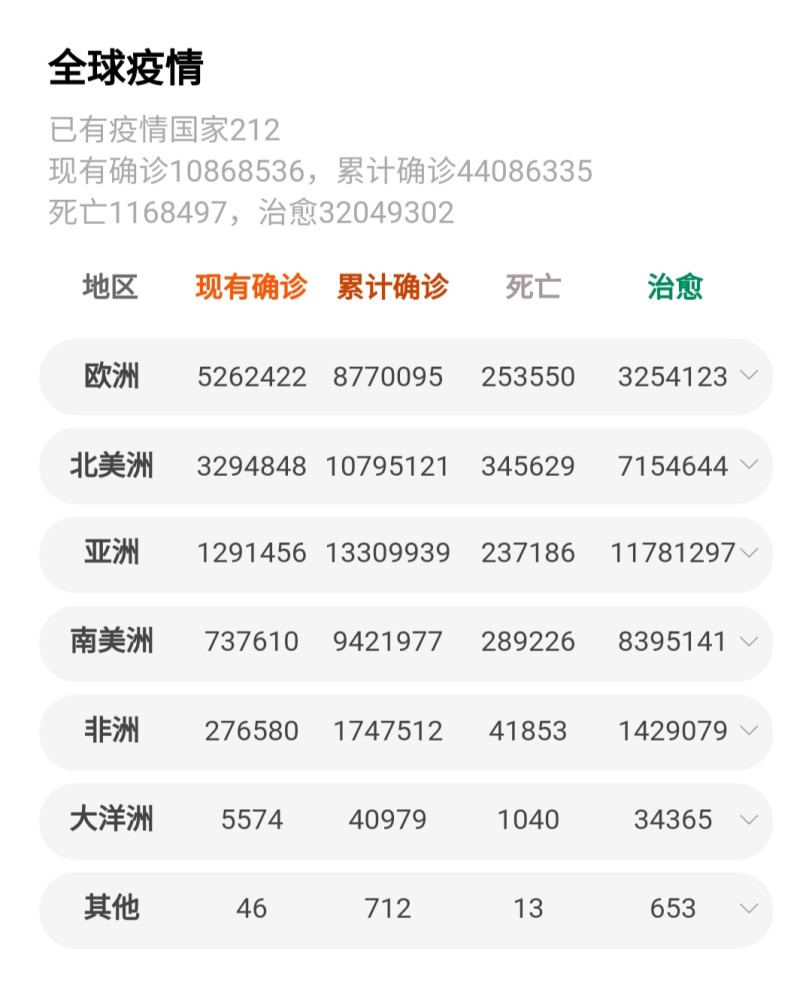Open the 南美洲 breakdown
This screenshot has width=812, height=1000.
(749, 642)
